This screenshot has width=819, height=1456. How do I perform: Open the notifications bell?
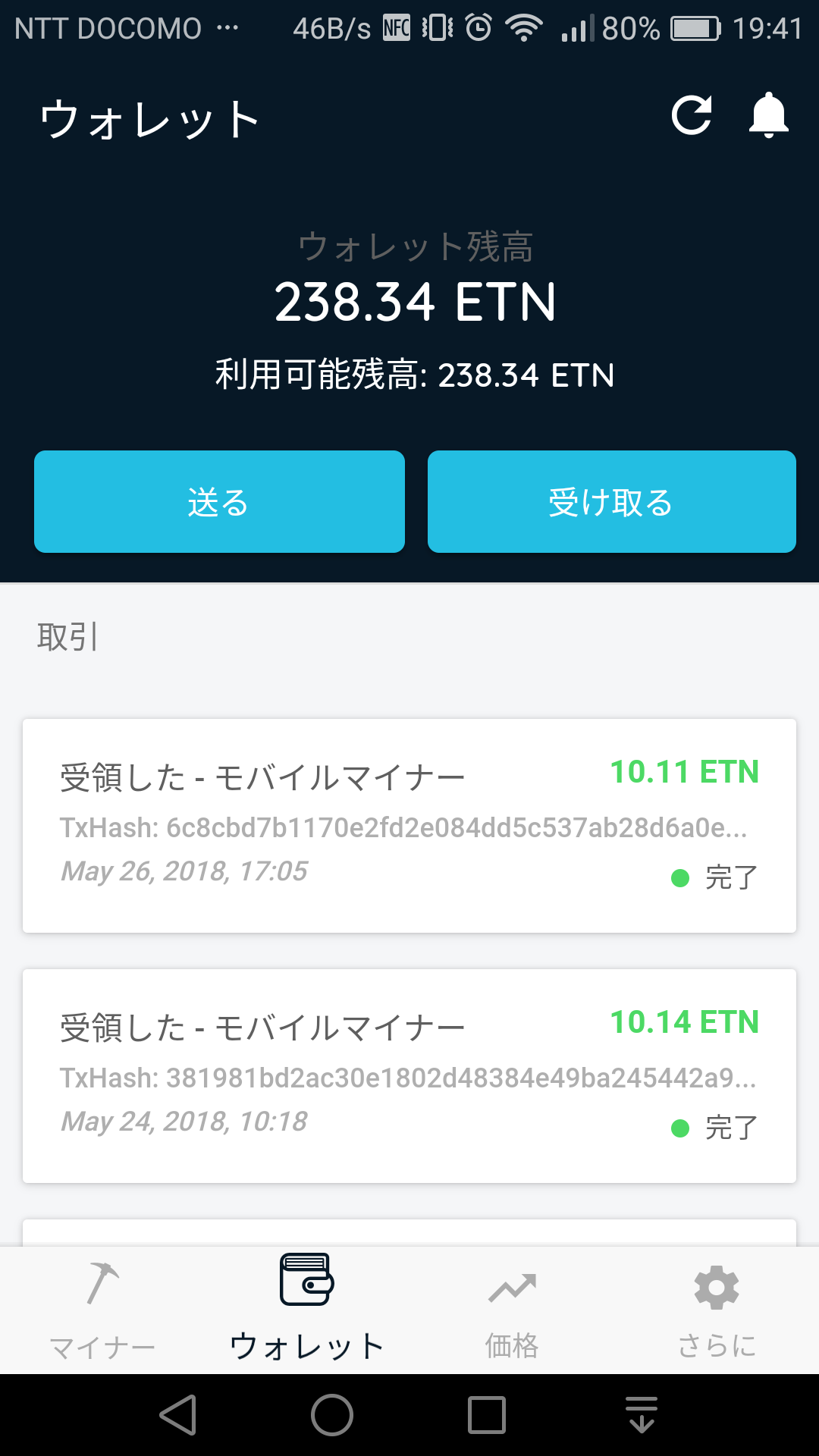pos(768,116)
